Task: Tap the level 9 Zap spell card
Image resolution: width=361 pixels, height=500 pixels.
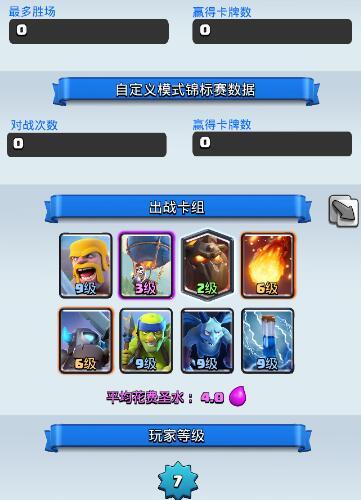Action: tap(267, 341)
